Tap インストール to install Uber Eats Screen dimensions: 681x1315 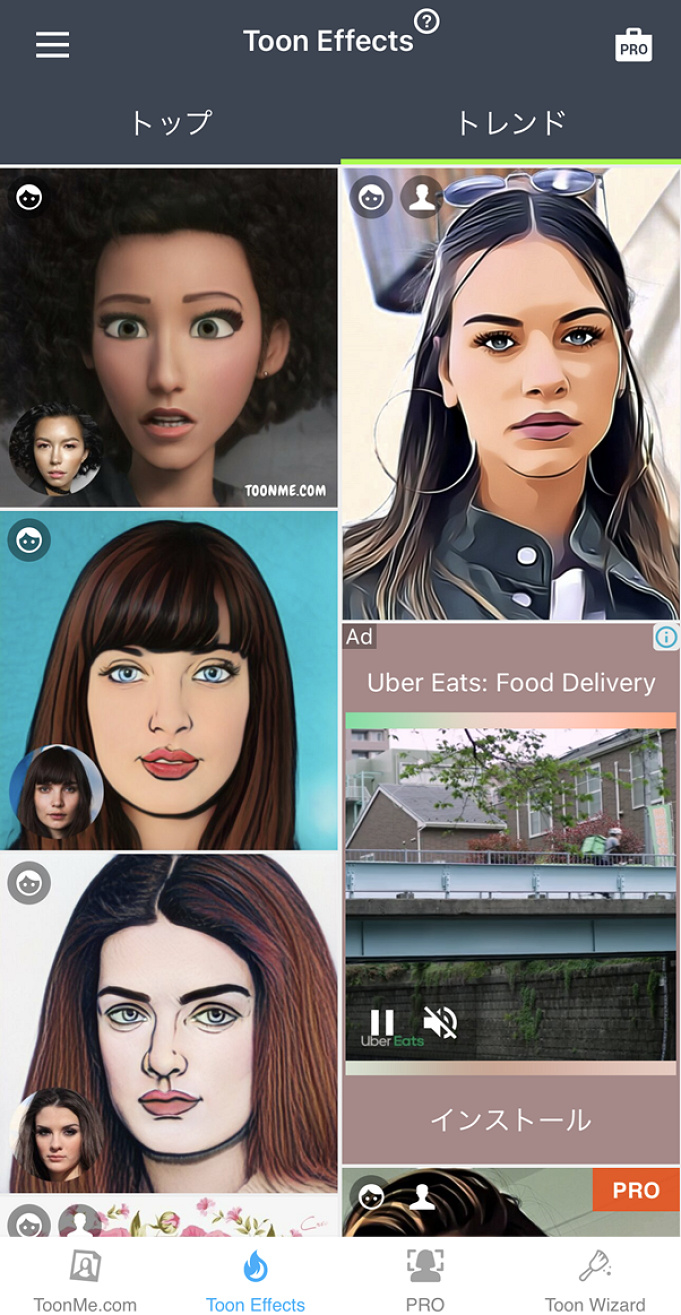tap(511, 1120)
